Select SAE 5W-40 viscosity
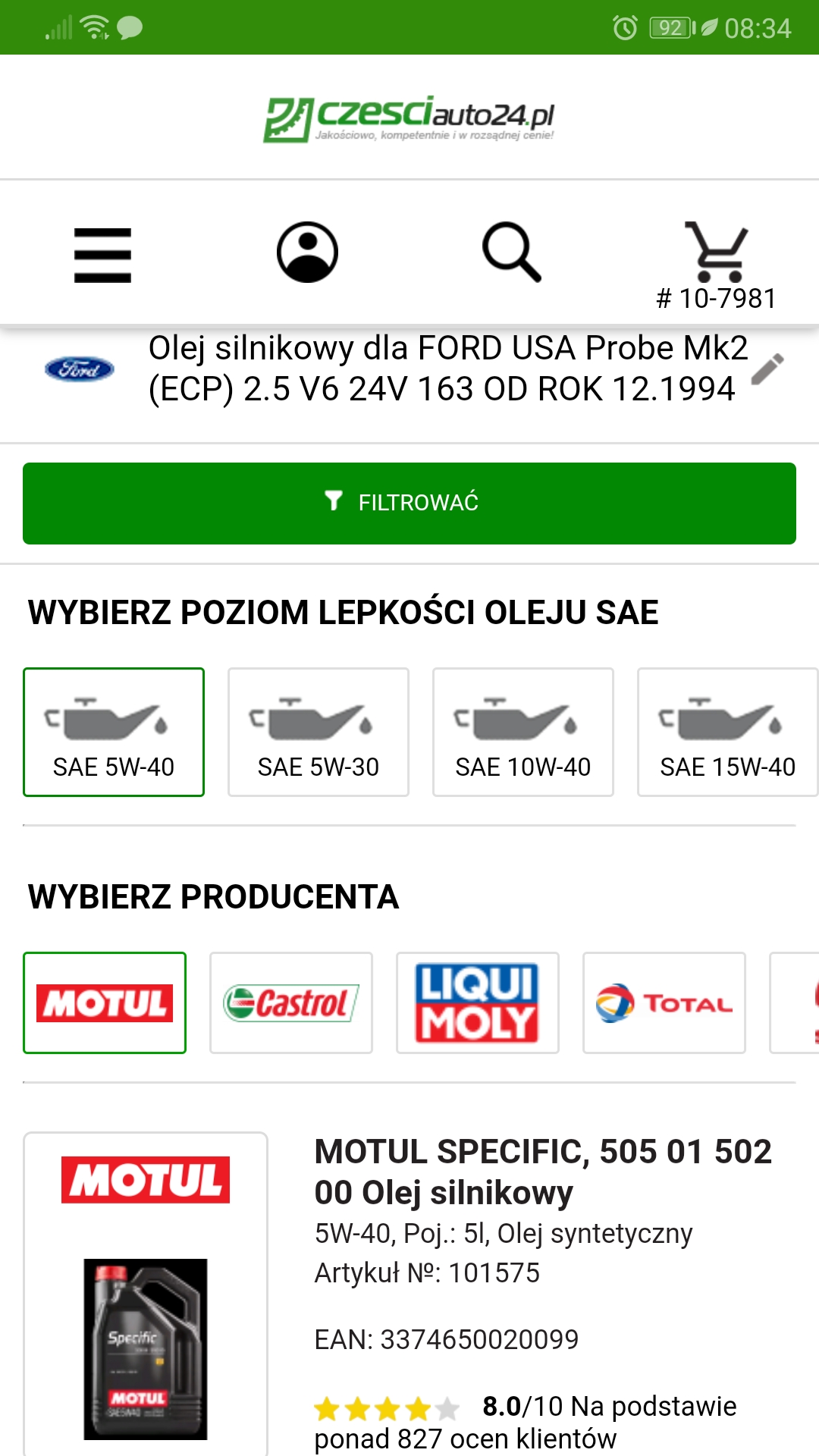The width and height of the screenshot is (819, 1456). (x=114, y=732)
